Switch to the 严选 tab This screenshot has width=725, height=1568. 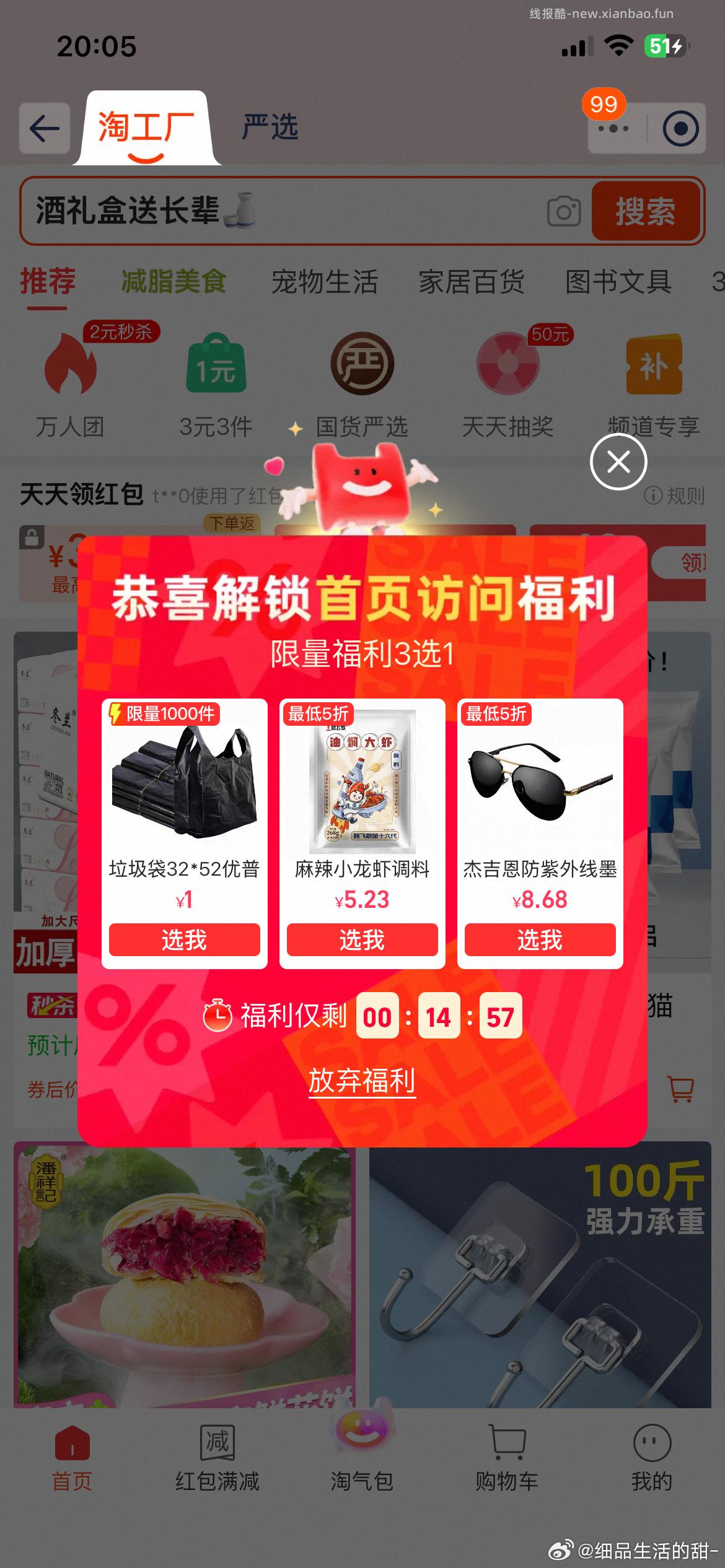click(x=269, y=128)
